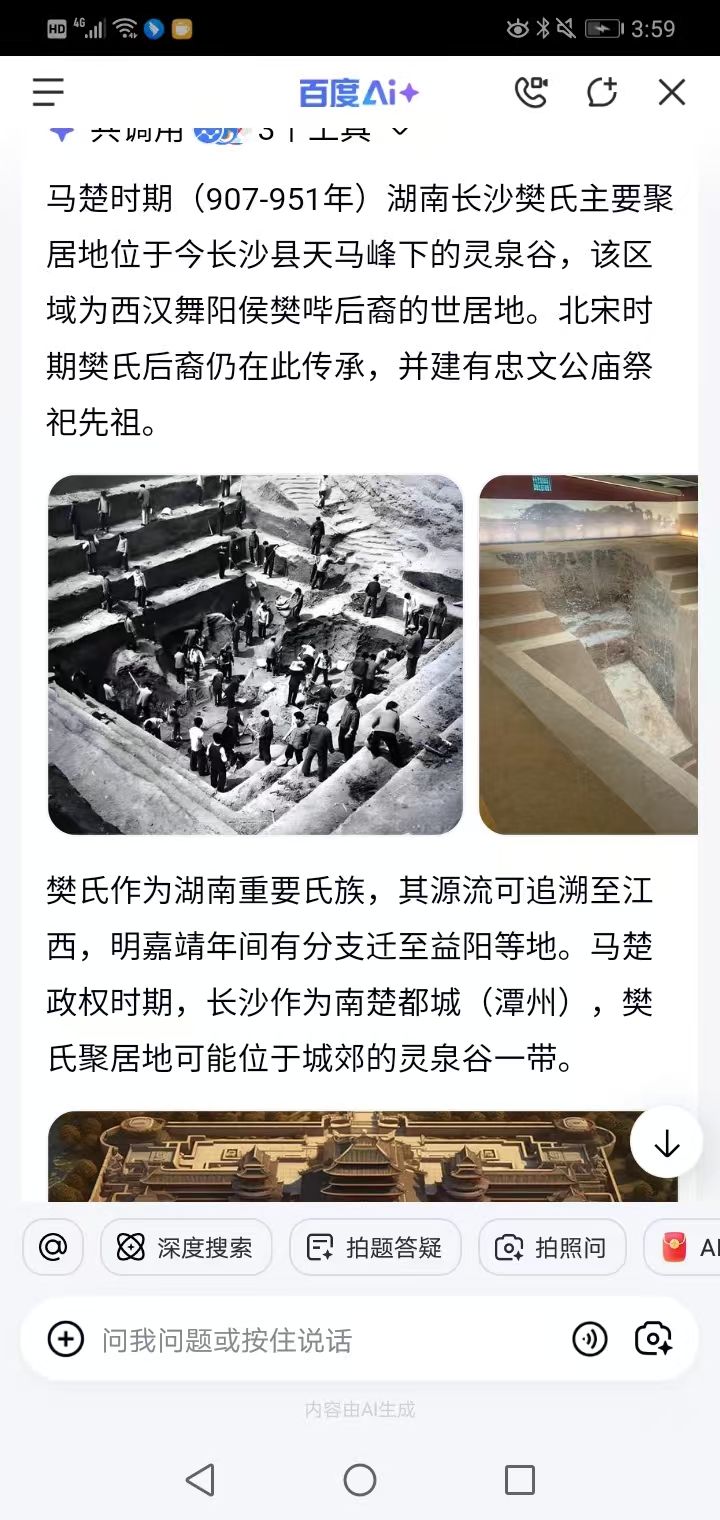Select the 深度搜索 chip

tap(186, 1247)
